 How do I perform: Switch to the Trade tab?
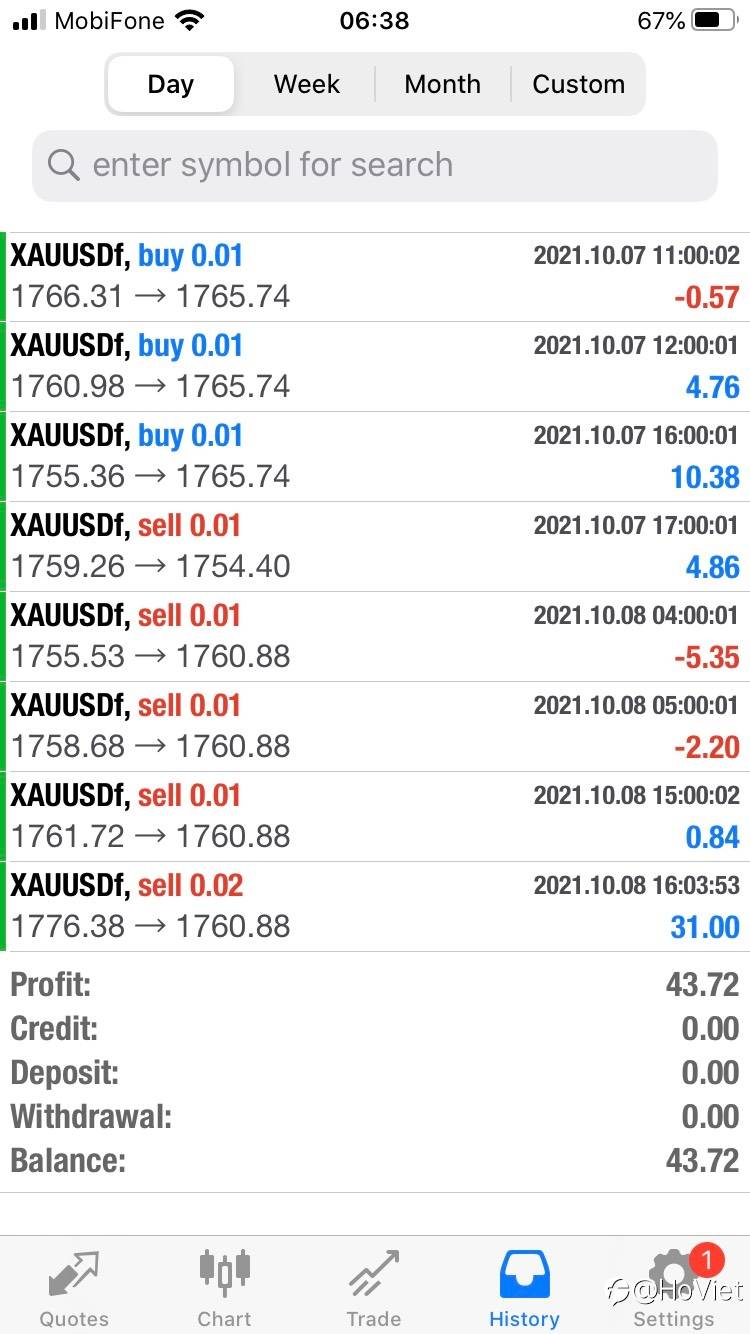pyautogui.click(x=374, y=1288)
